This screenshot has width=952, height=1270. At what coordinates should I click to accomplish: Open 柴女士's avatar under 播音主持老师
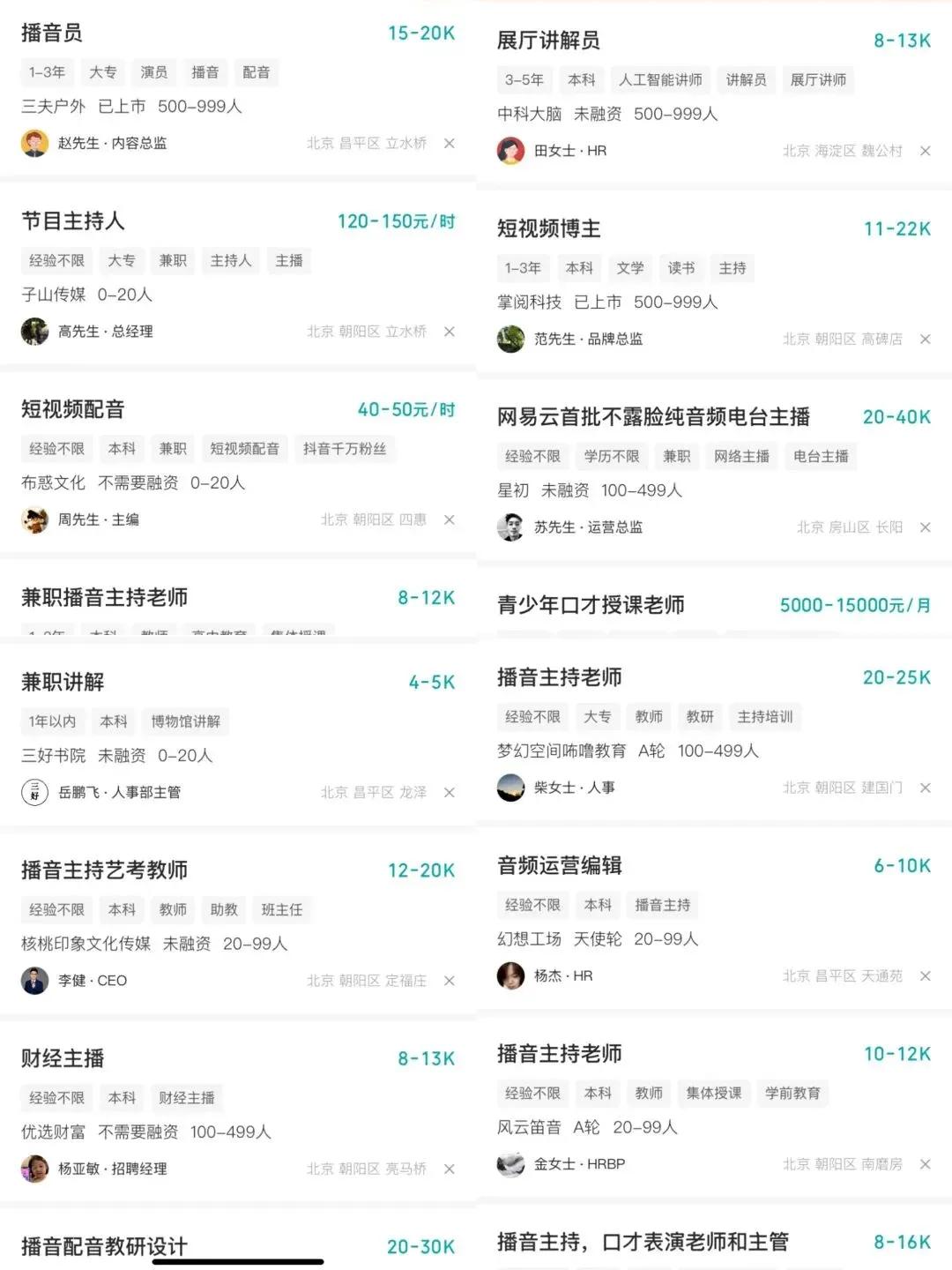point(511,788)
